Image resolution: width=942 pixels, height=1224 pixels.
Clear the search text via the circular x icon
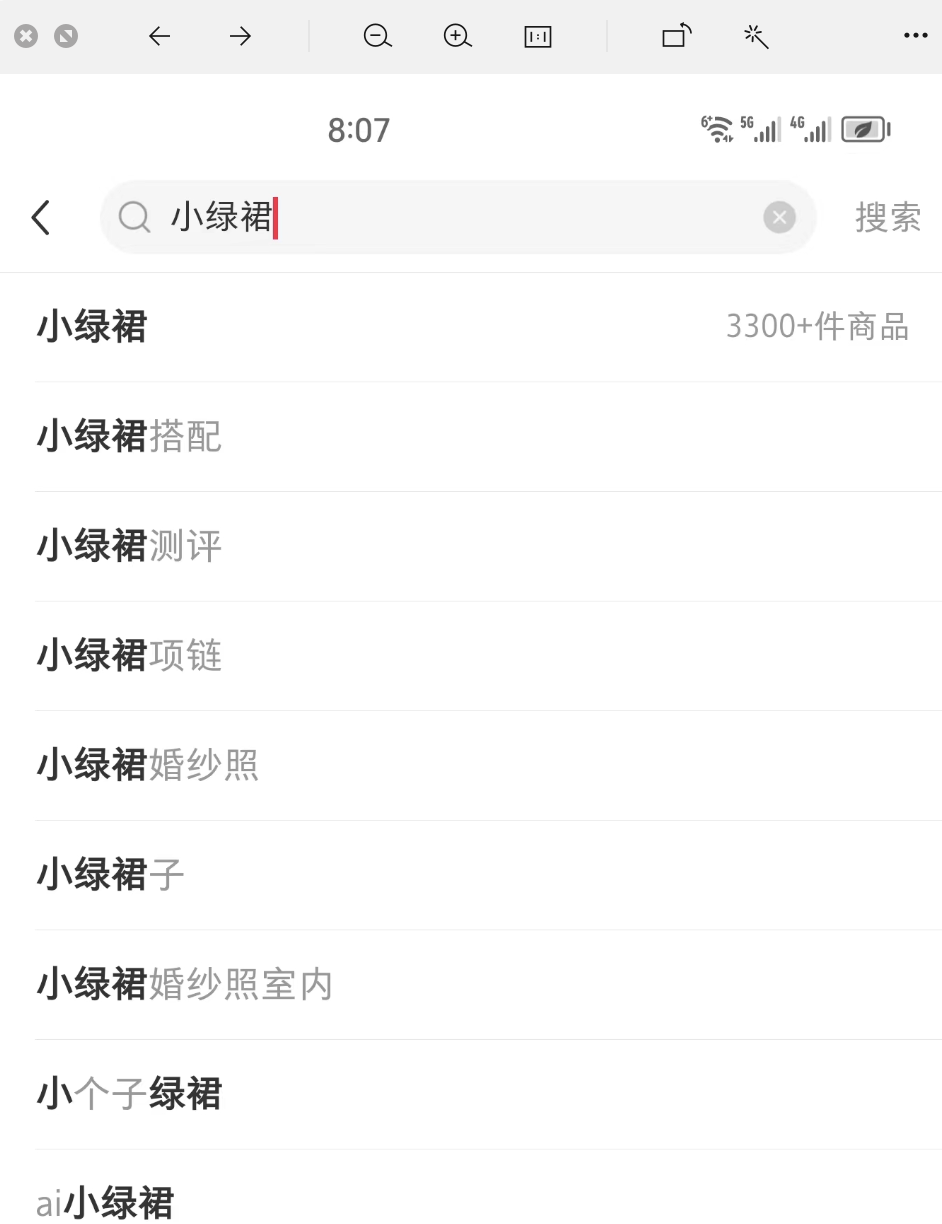tap(779, 217)
